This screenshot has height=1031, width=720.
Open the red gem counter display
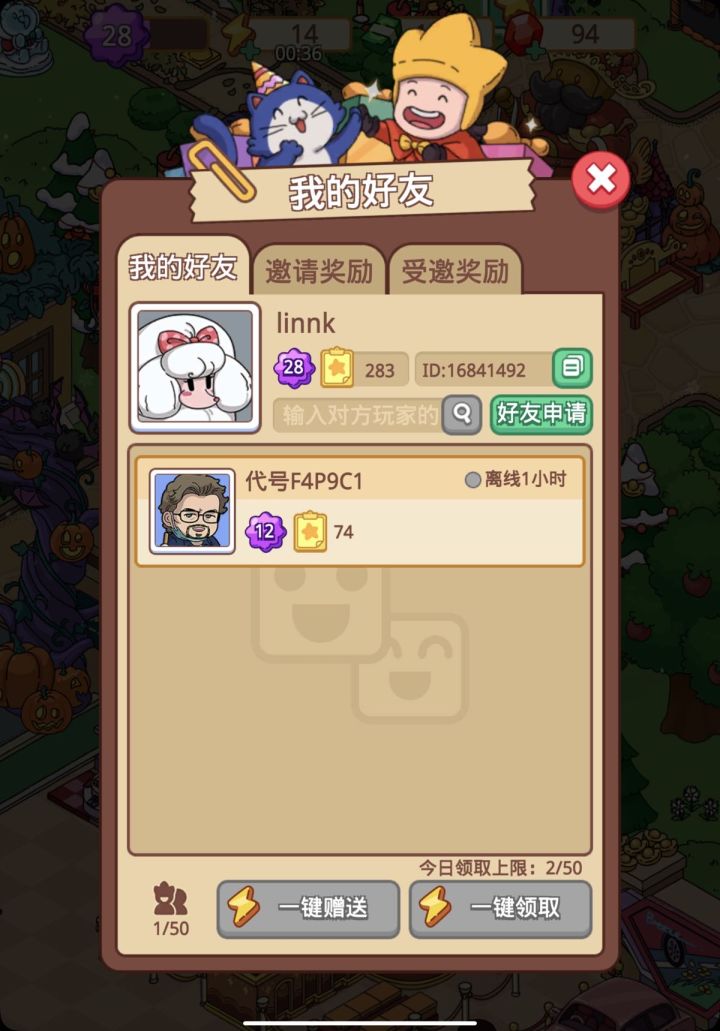coord(522,31)
